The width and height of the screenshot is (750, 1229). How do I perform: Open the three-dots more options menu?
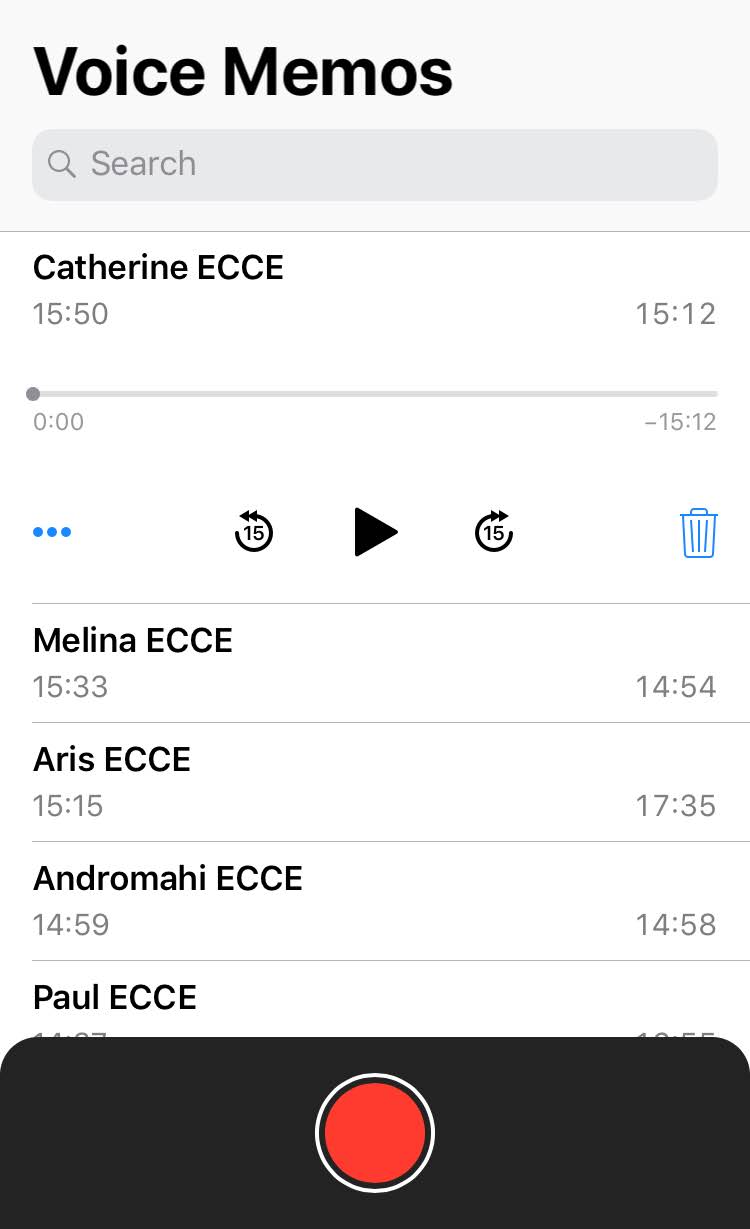[52, 532]
